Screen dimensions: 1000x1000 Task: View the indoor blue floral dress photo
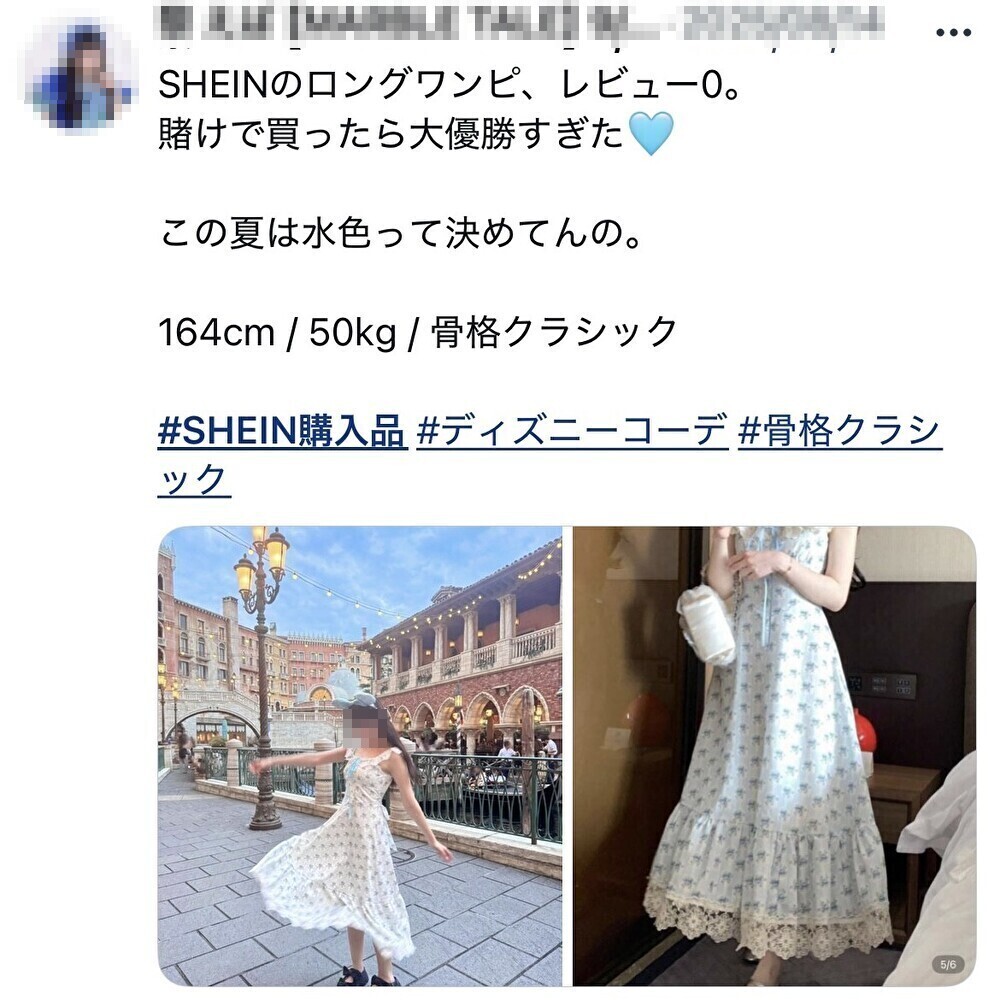click(x=774, y=755)
